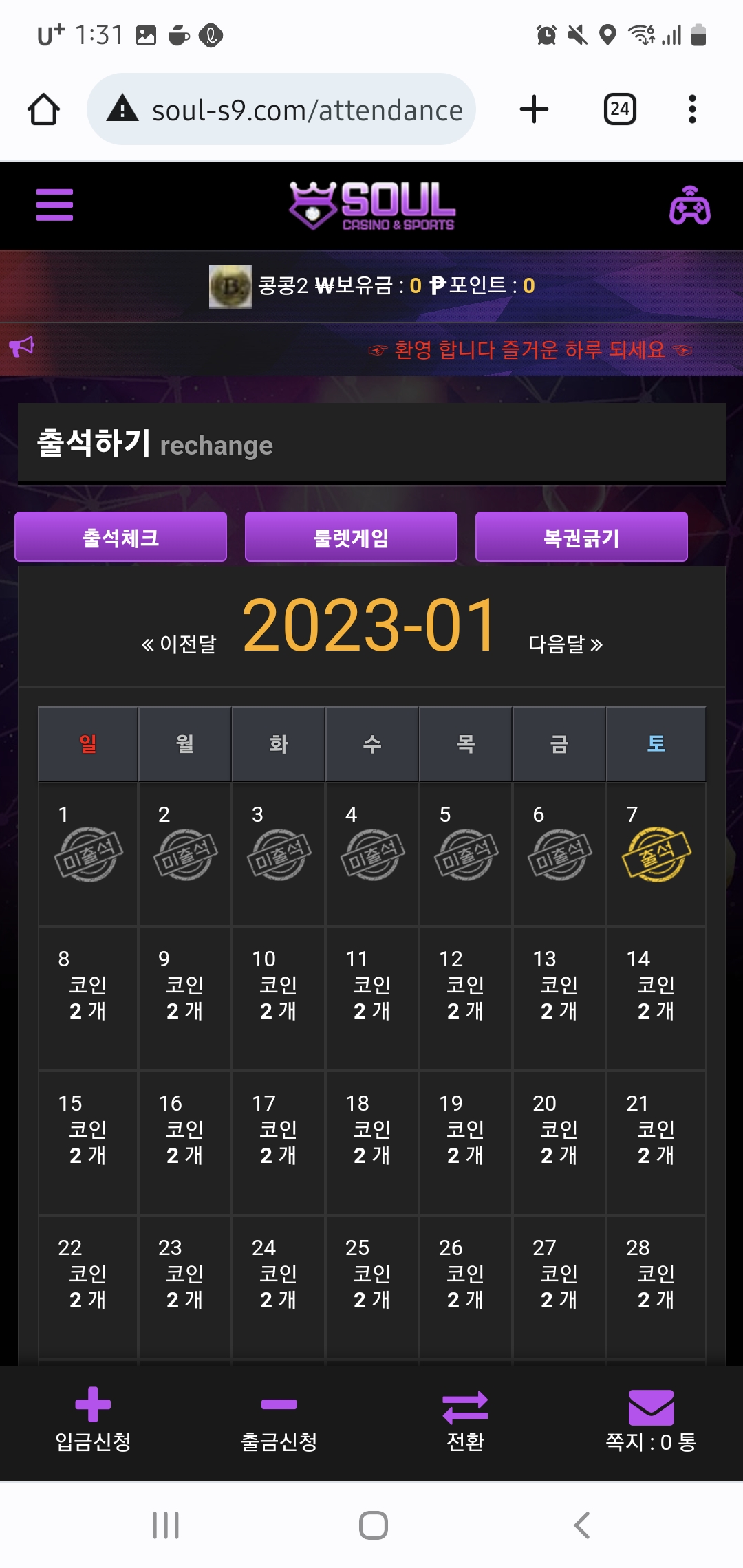Open a new browser tab
Viewport: 743px width, 1568px height.
pos(534,109)
